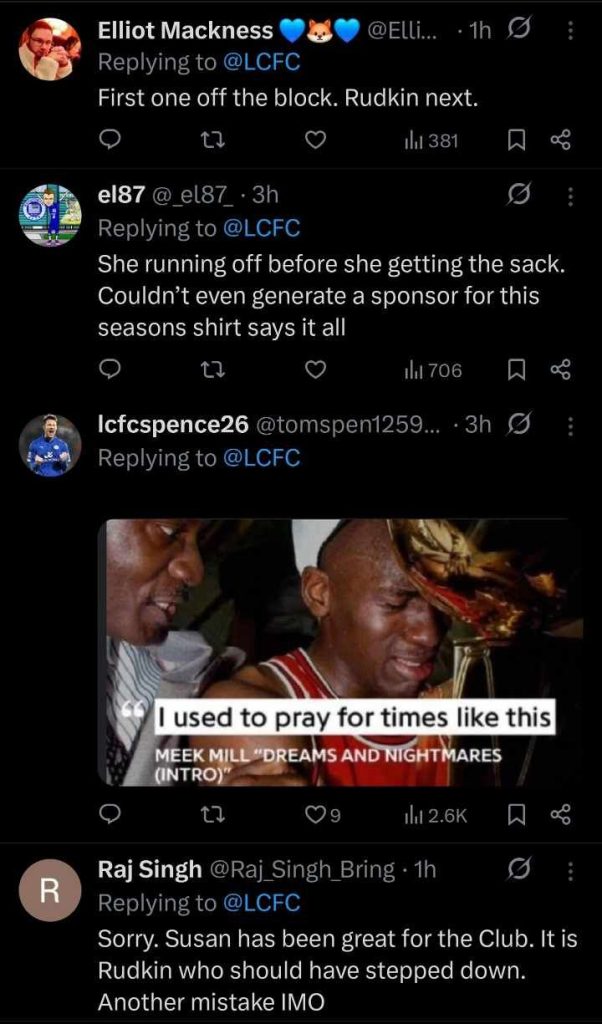
Task: Share lcfcspence26's tweet
Action: (560, 815)
